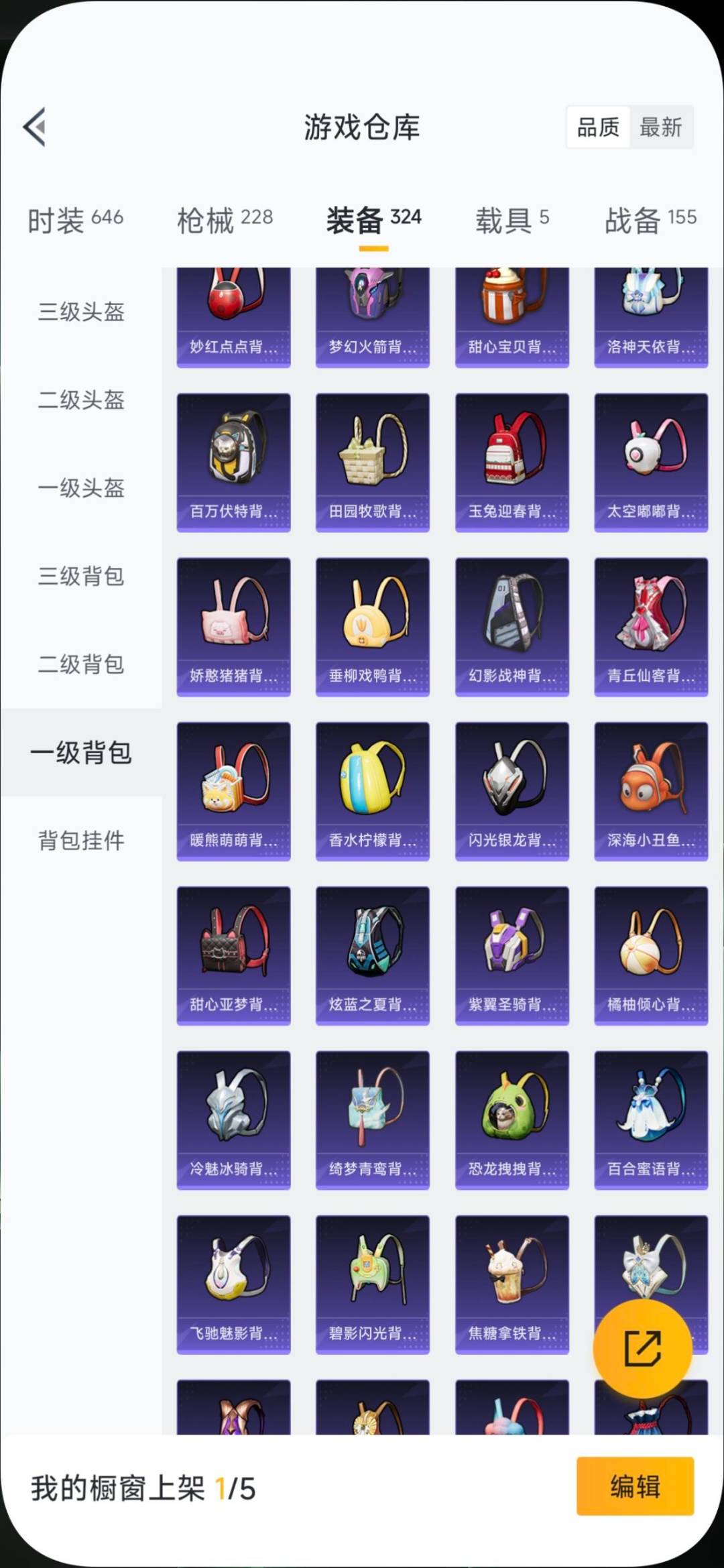This screenshot has width=724, height=1568.
Task: View the 焦糖拿铁背包 item
Action: [511, 1280]
